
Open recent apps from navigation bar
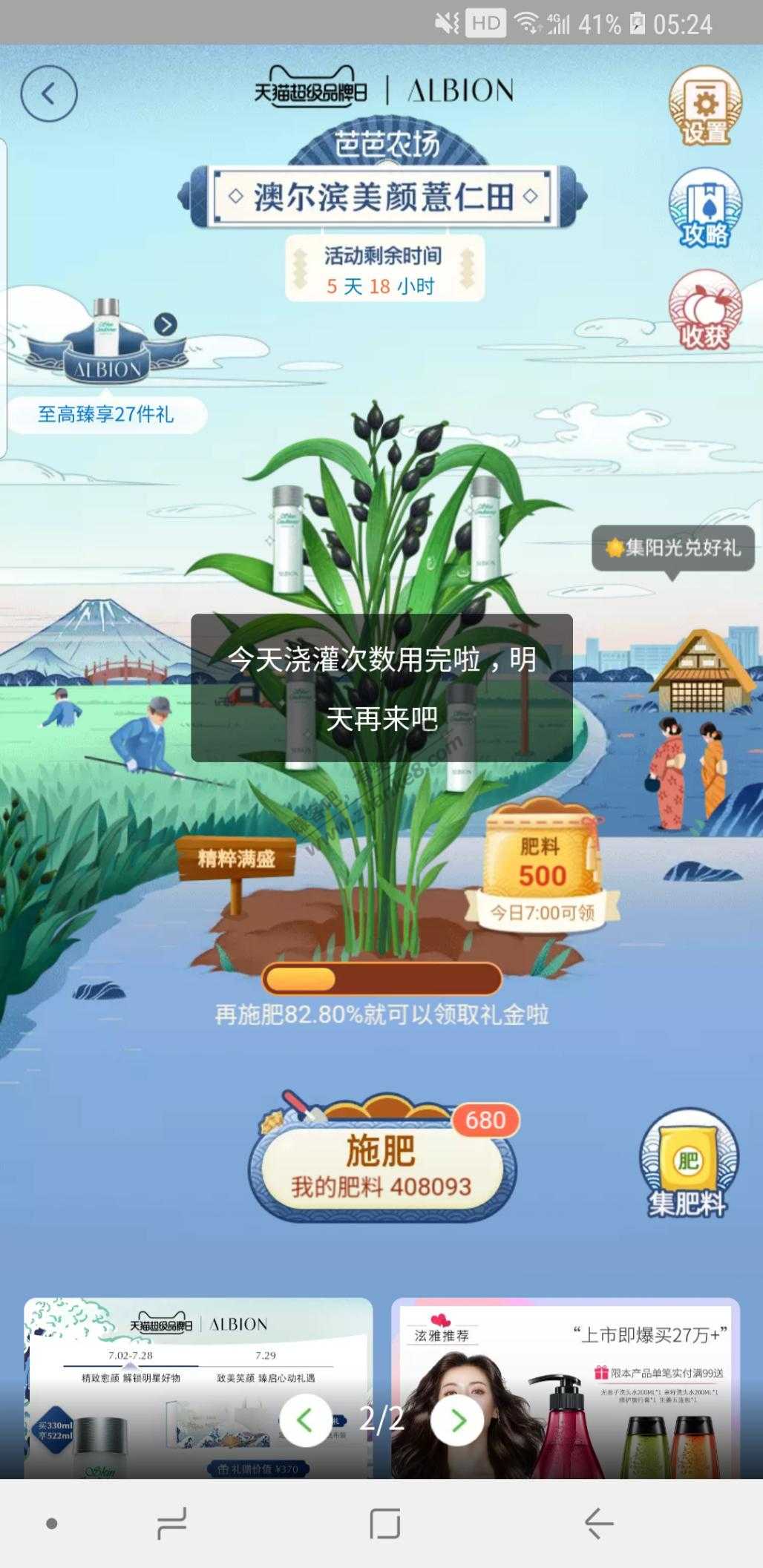pos(172,1524)
